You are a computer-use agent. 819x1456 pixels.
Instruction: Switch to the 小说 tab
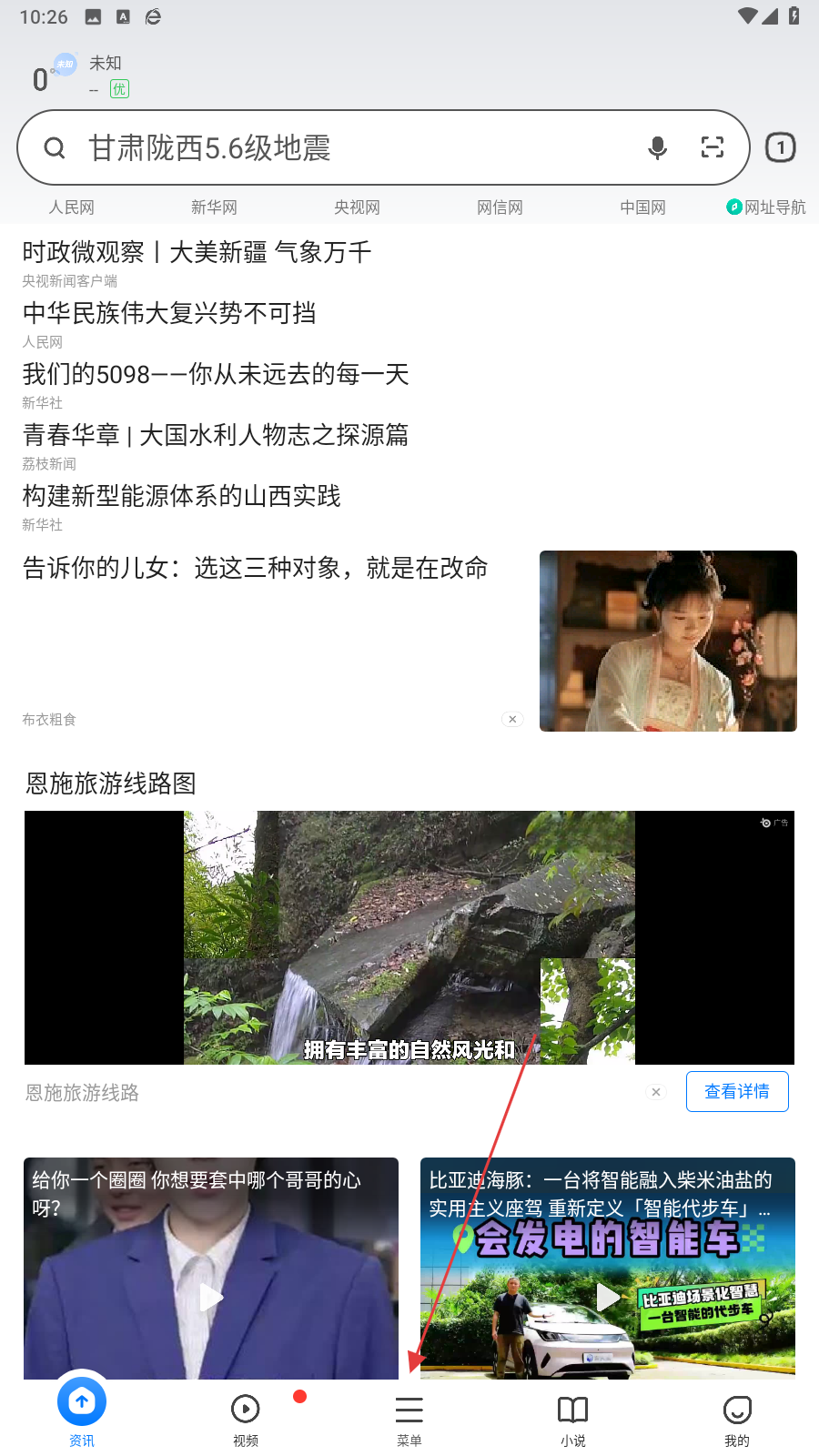click(x=573, y=1419)
